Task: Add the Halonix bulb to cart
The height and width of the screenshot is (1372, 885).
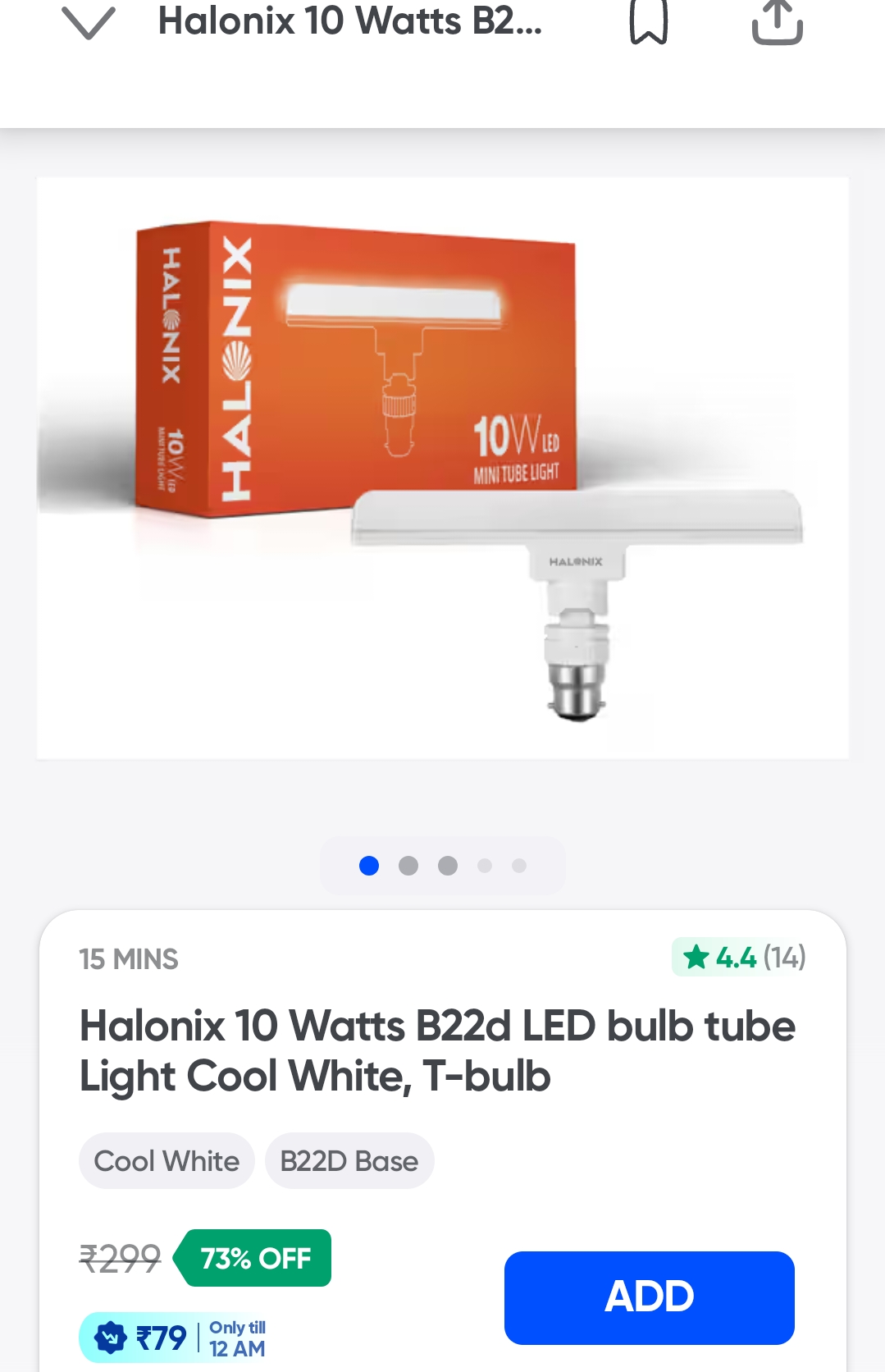Action: point(649,1297)
